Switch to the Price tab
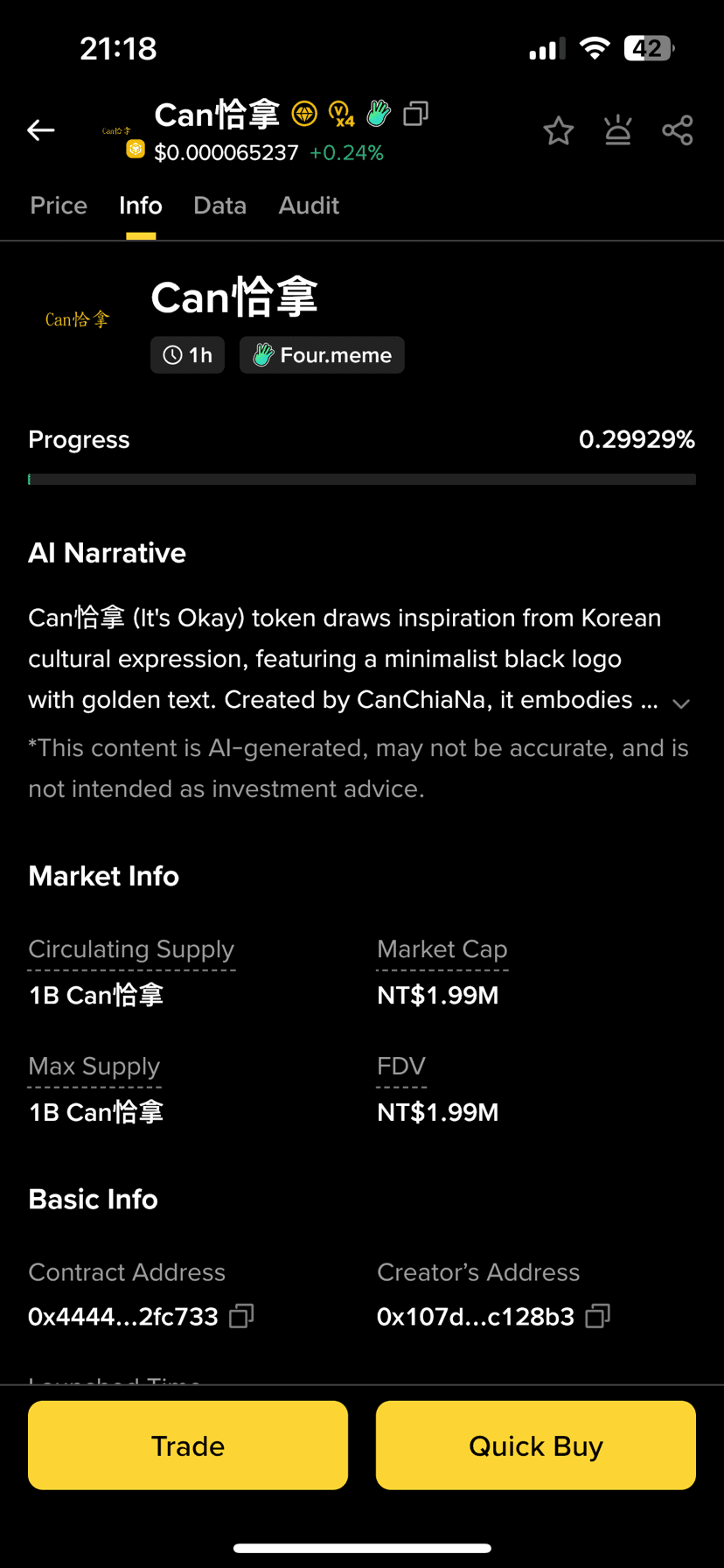 click(x=59, y=206)
